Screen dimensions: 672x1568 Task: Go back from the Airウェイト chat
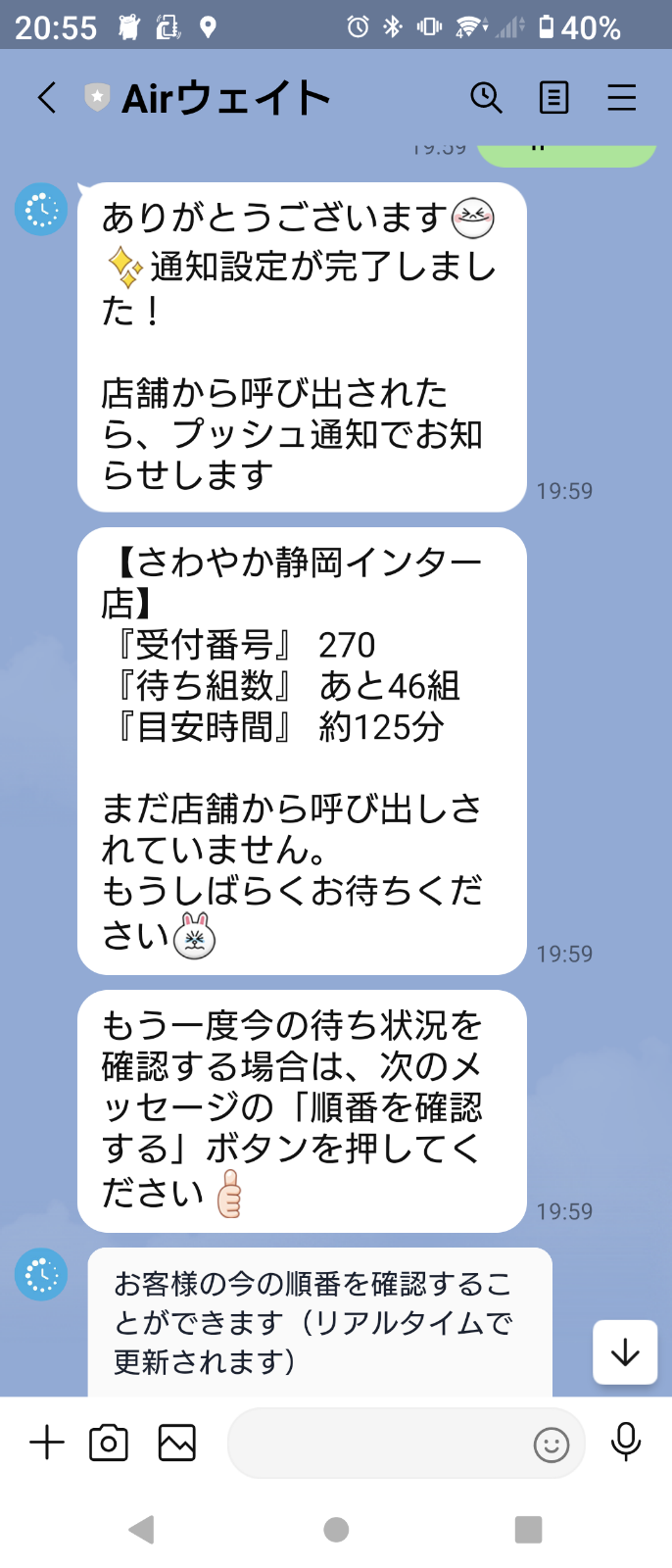46,97
